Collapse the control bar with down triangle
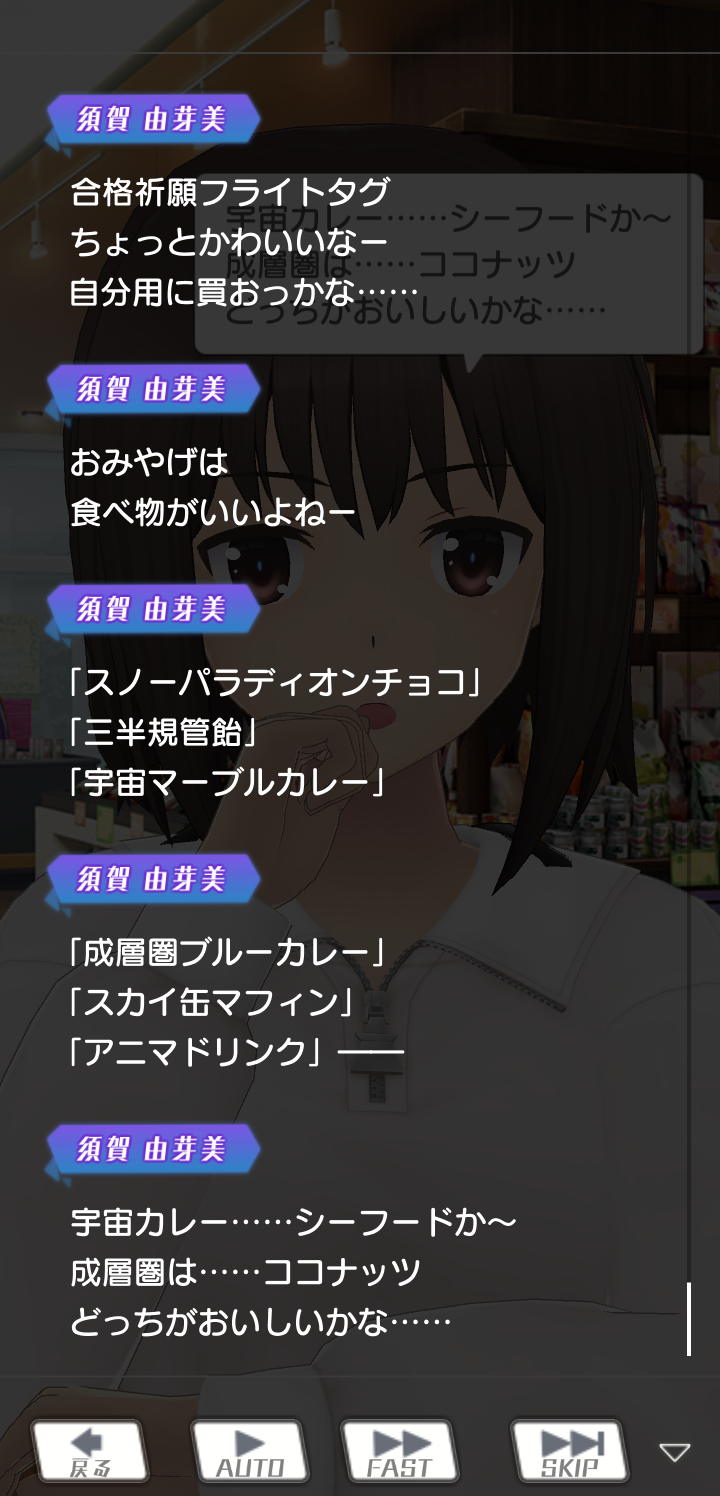 pos(675,1452)
